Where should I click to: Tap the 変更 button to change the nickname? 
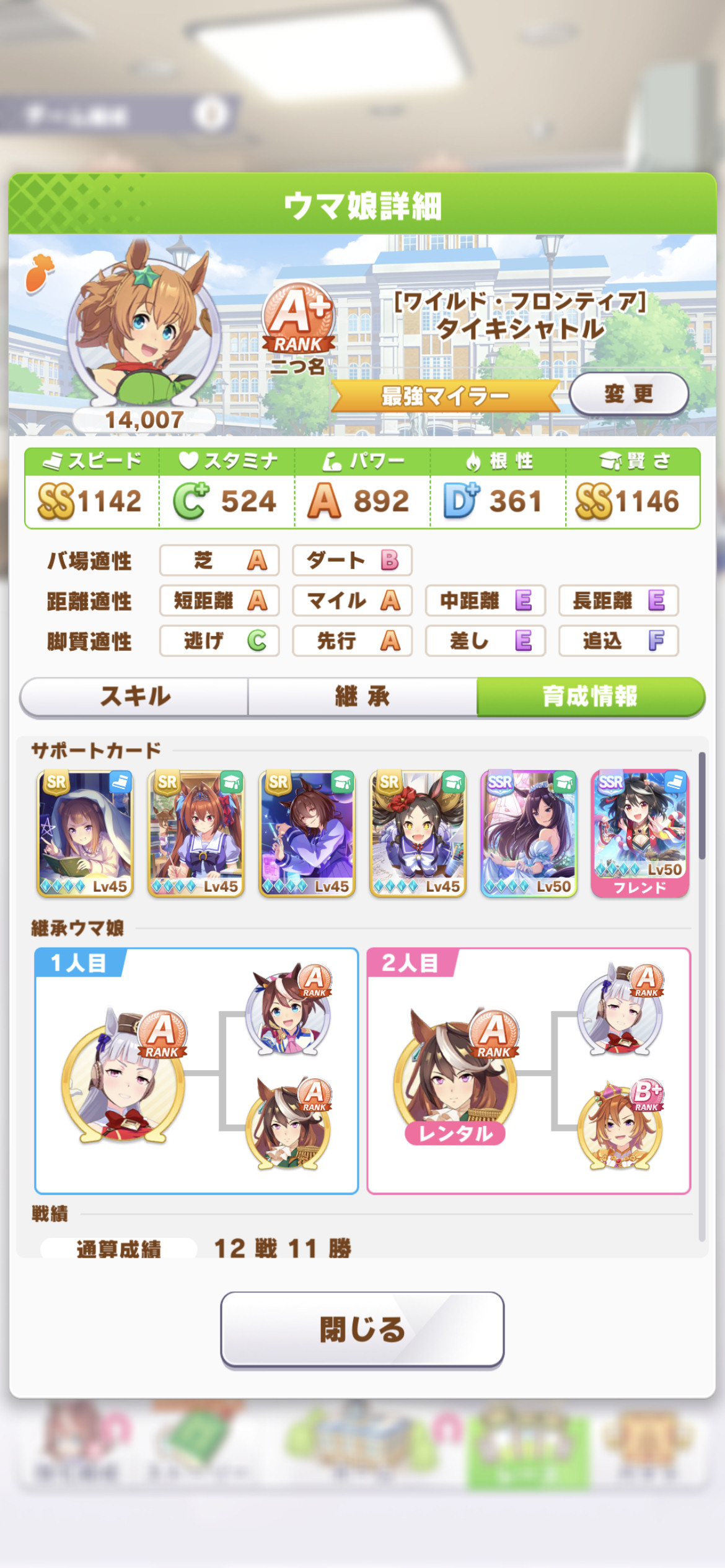click(628, 394)
